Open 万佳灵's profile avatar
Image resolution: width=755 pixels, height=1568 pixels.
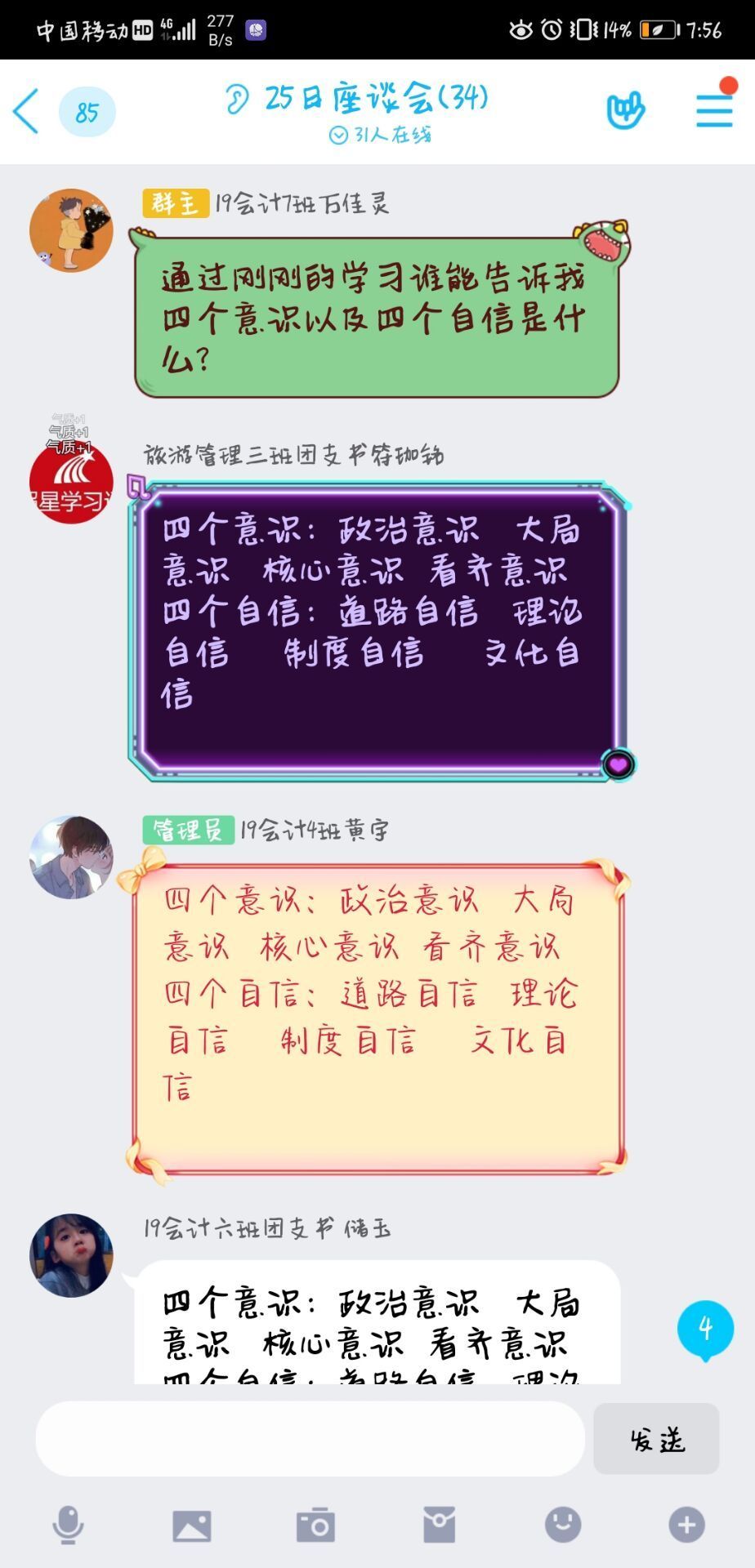click(71, 230)
